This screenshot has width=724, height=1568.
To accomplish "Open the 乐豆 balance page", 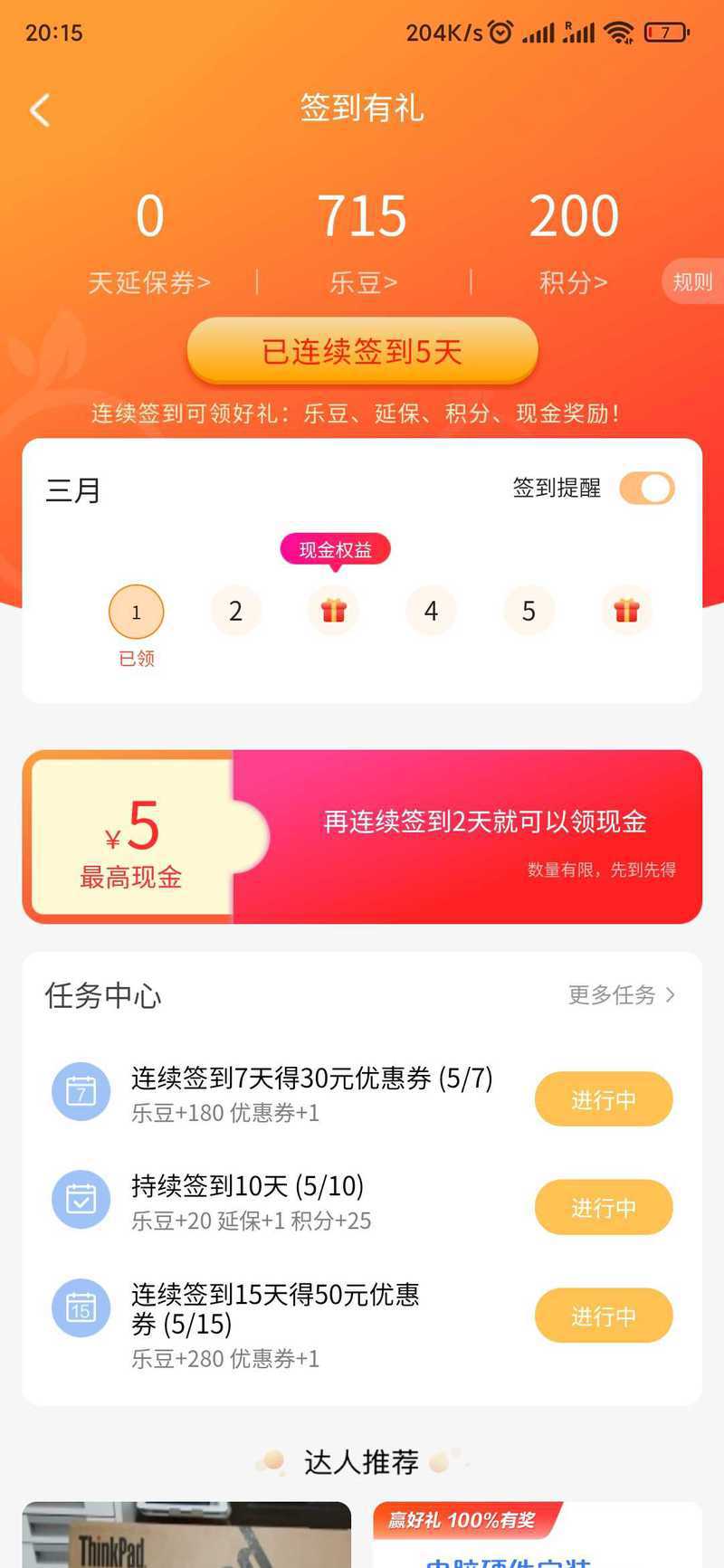I will click(363, 282).
